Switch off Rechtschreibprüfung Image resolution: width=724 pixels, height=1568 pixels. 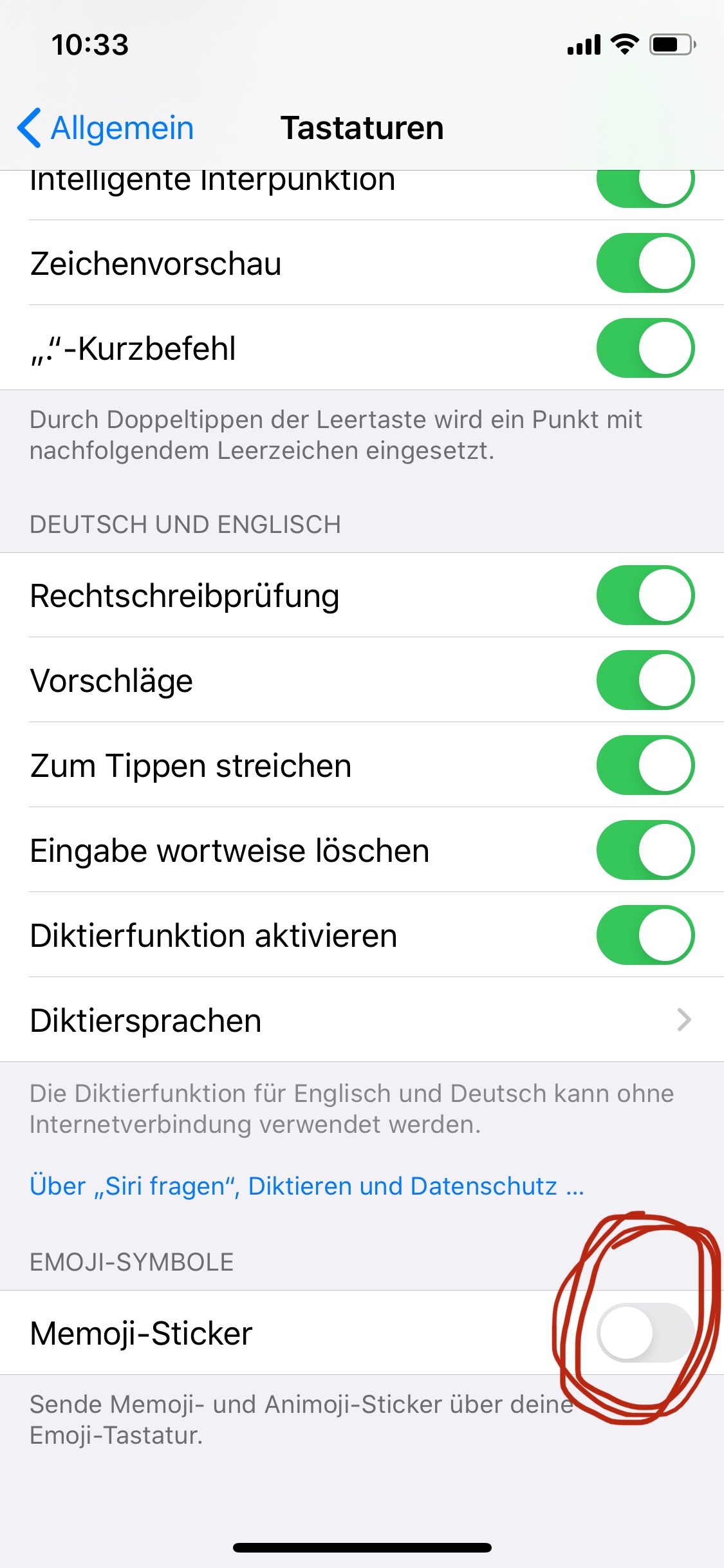(645, 595)
